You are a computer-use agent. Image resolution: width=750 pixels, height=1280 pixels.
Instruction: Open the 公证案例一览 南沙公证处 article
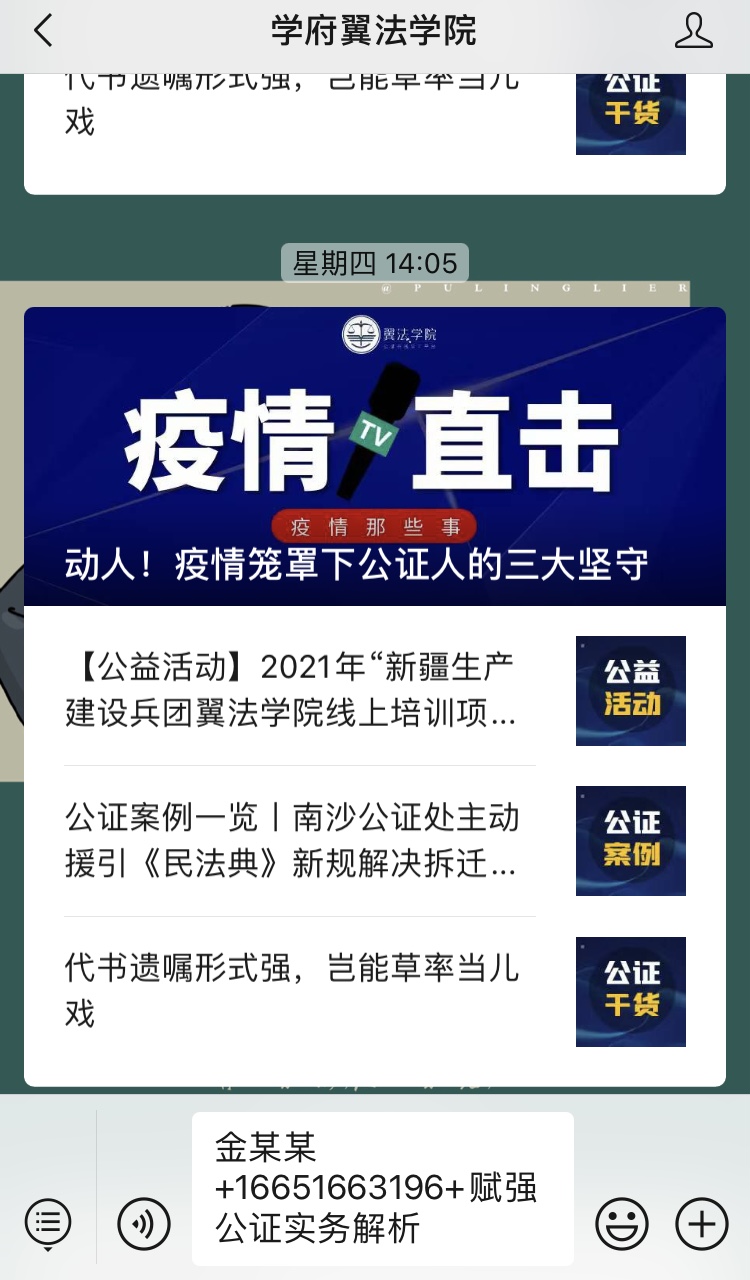tap(300, 841)
